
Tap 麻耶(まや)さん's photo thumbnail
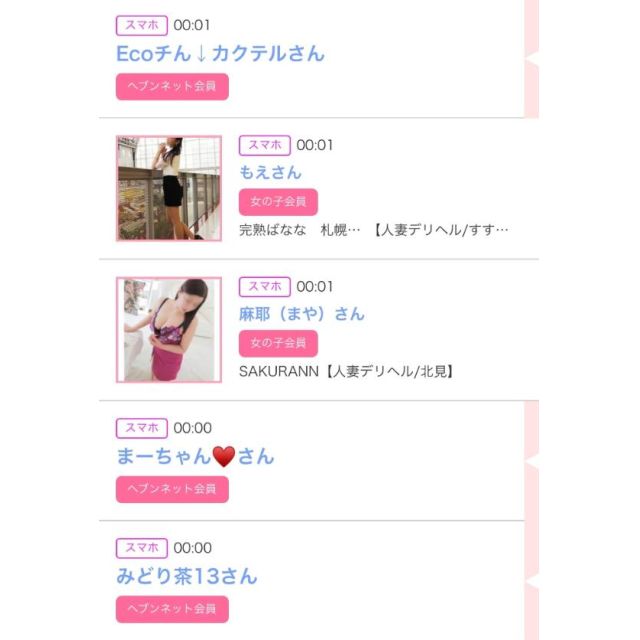coord(168,330)
